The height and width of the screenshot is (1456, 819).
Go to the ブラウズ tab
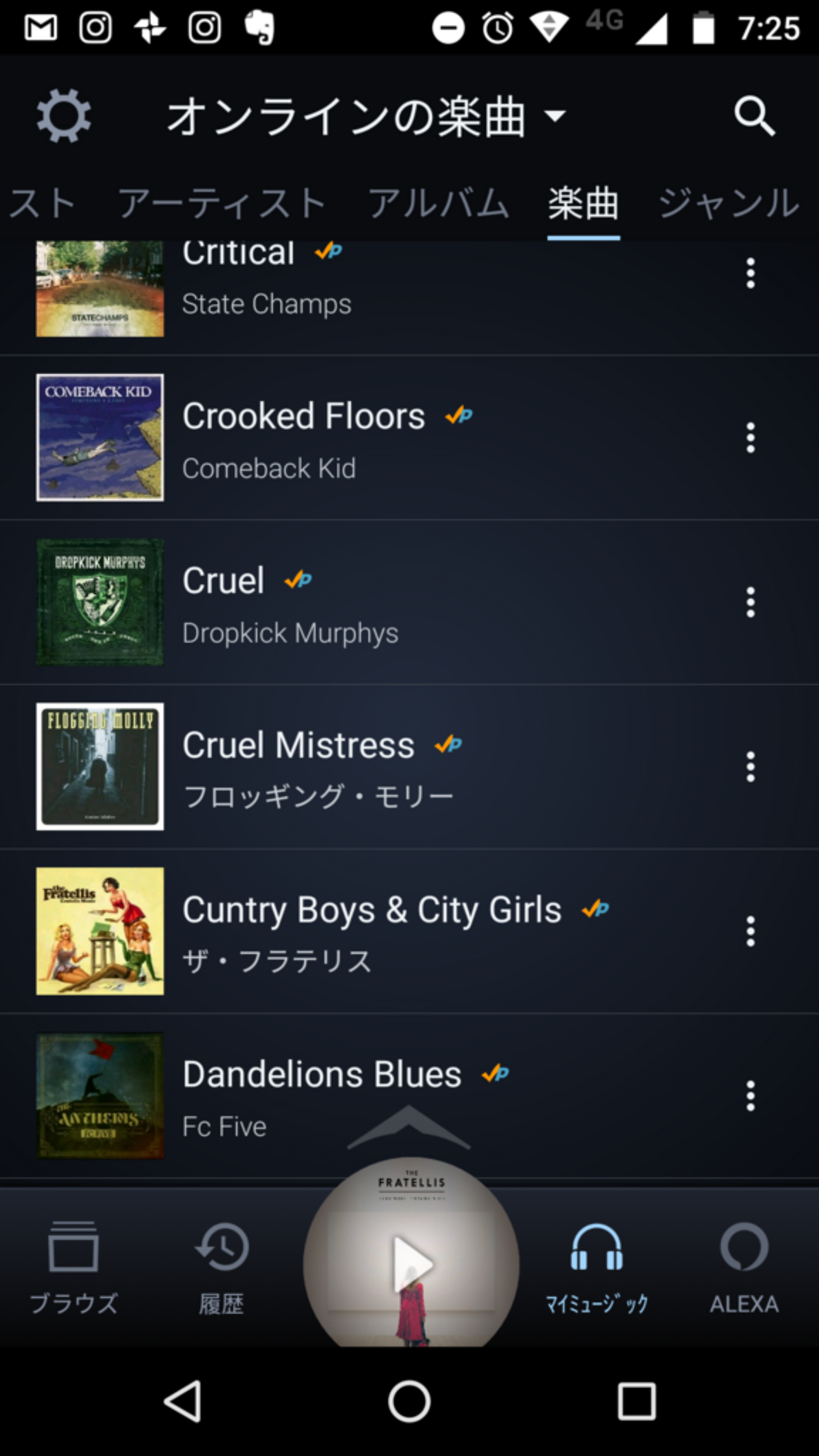[x=74, y=1268]
